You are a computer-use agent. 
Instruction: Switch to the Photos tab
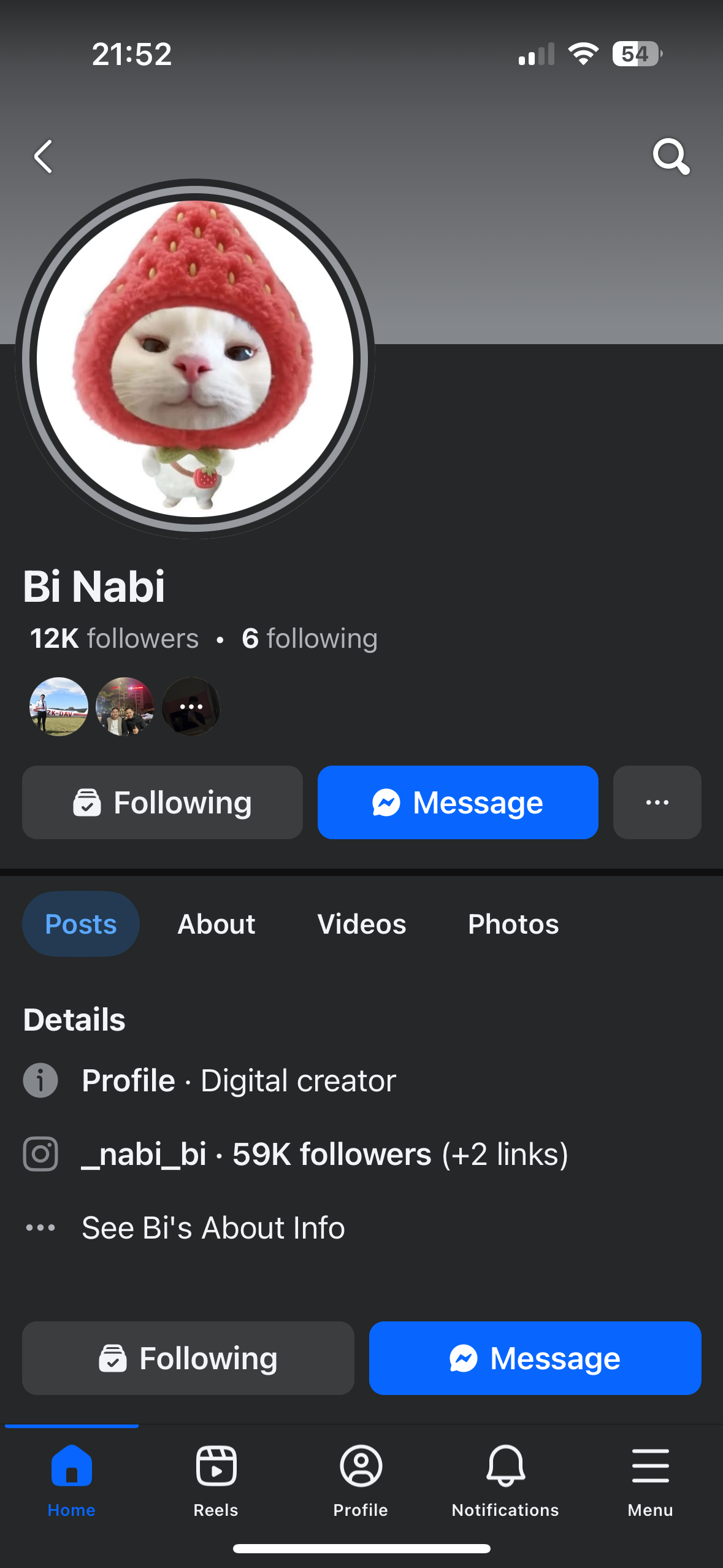[513, 924]
